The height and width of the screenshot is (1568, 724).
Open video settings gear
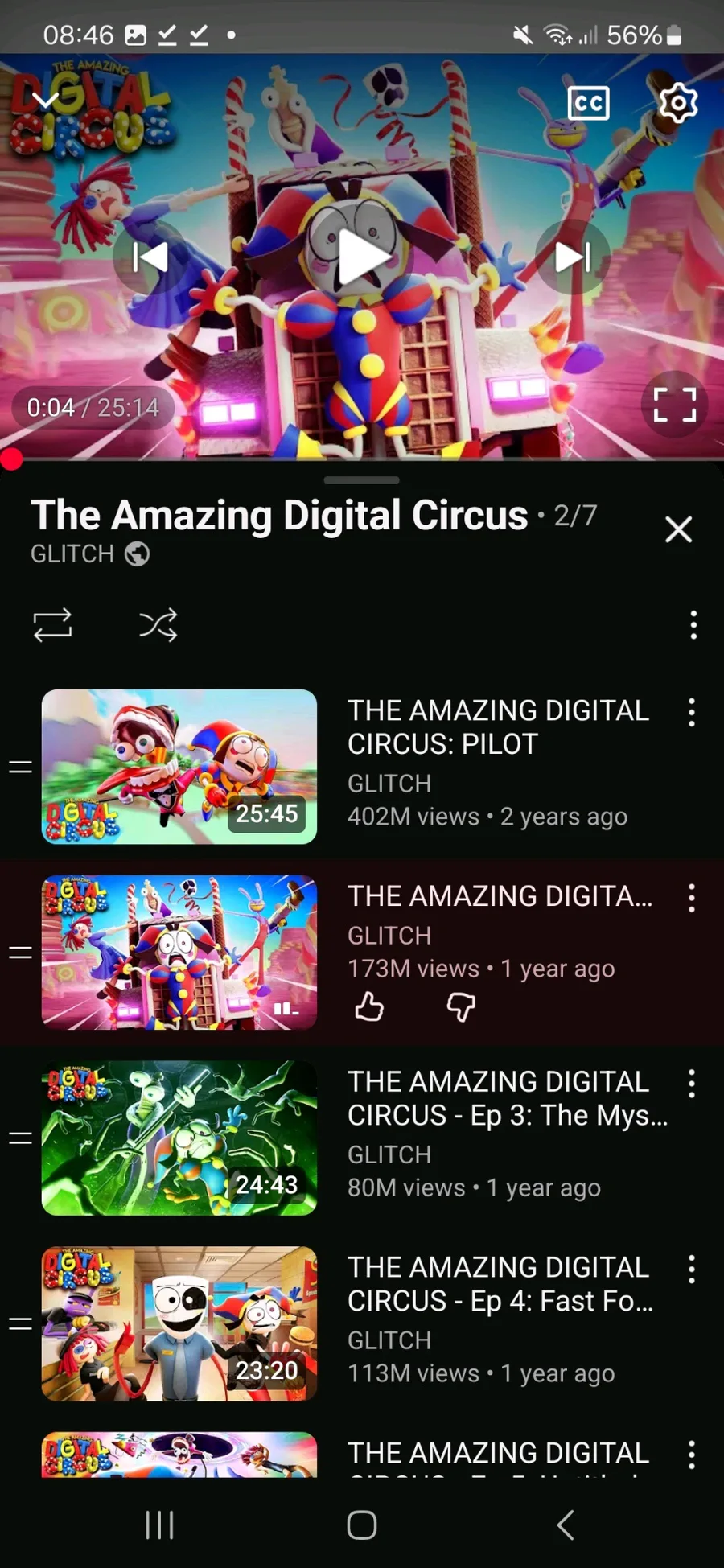(x=677, y=103)
